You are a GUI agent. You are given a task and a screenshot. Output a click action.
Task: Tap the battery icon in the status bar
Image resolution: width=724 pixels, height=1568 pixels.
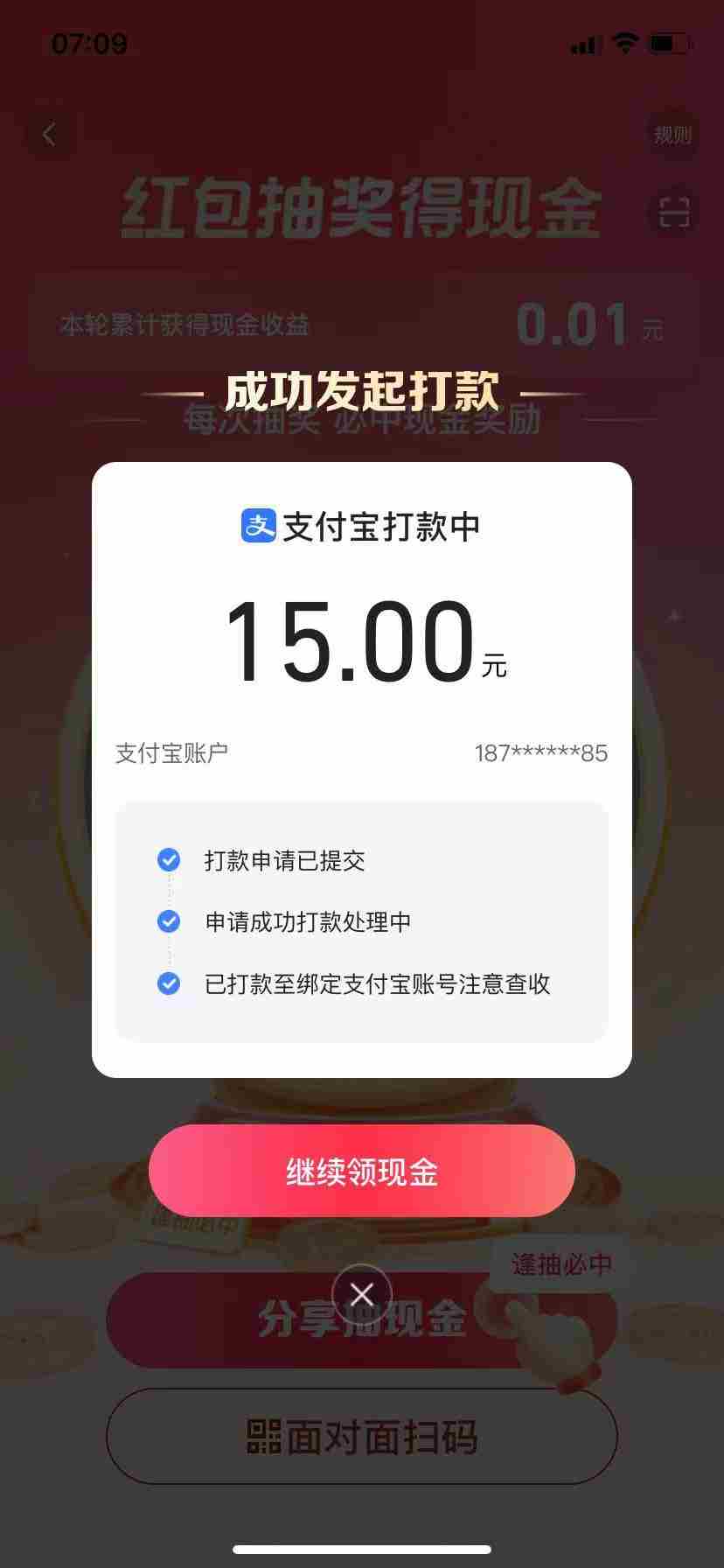click(x=669, y=42)
